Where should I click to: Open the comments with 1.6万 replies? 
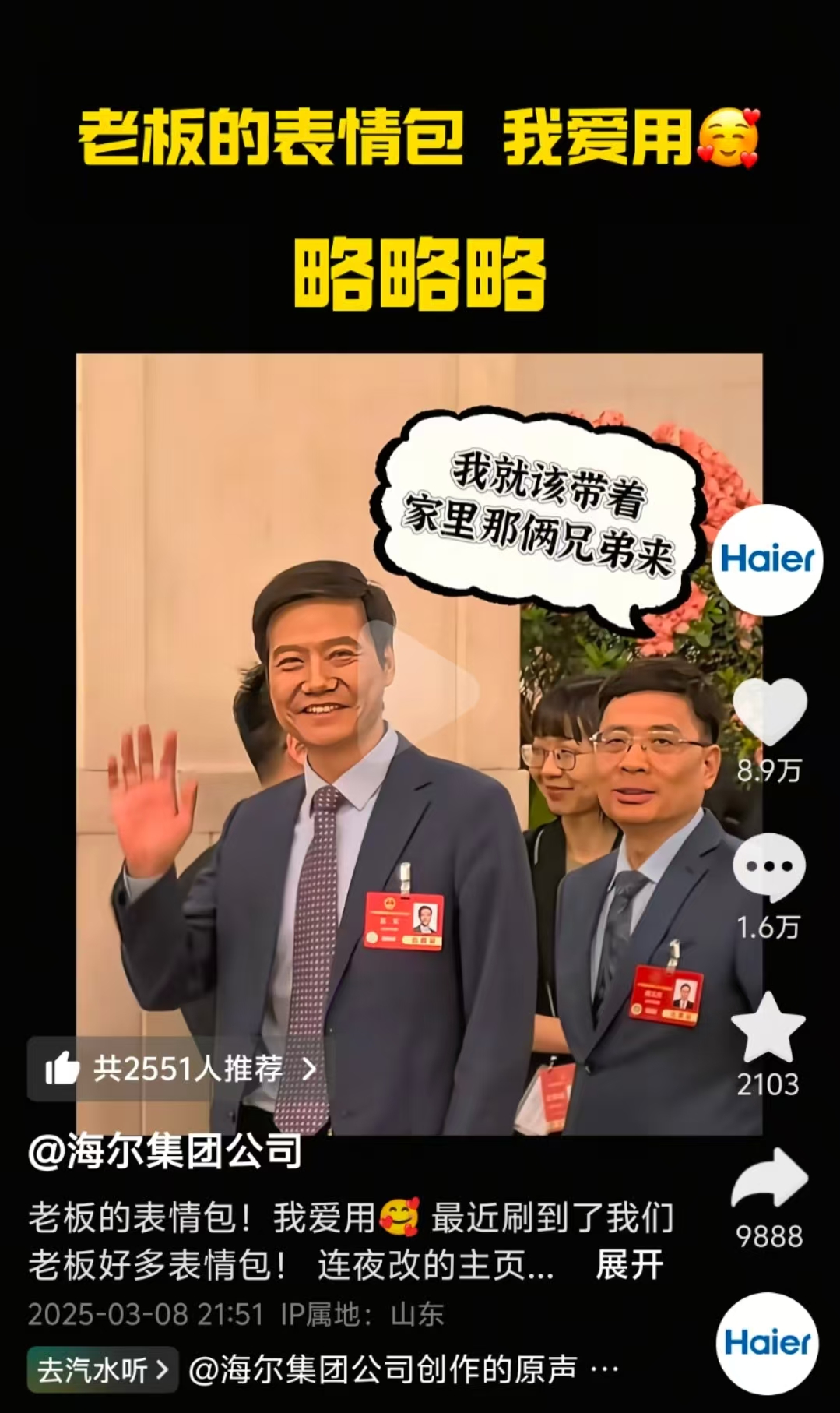(769, 868)
